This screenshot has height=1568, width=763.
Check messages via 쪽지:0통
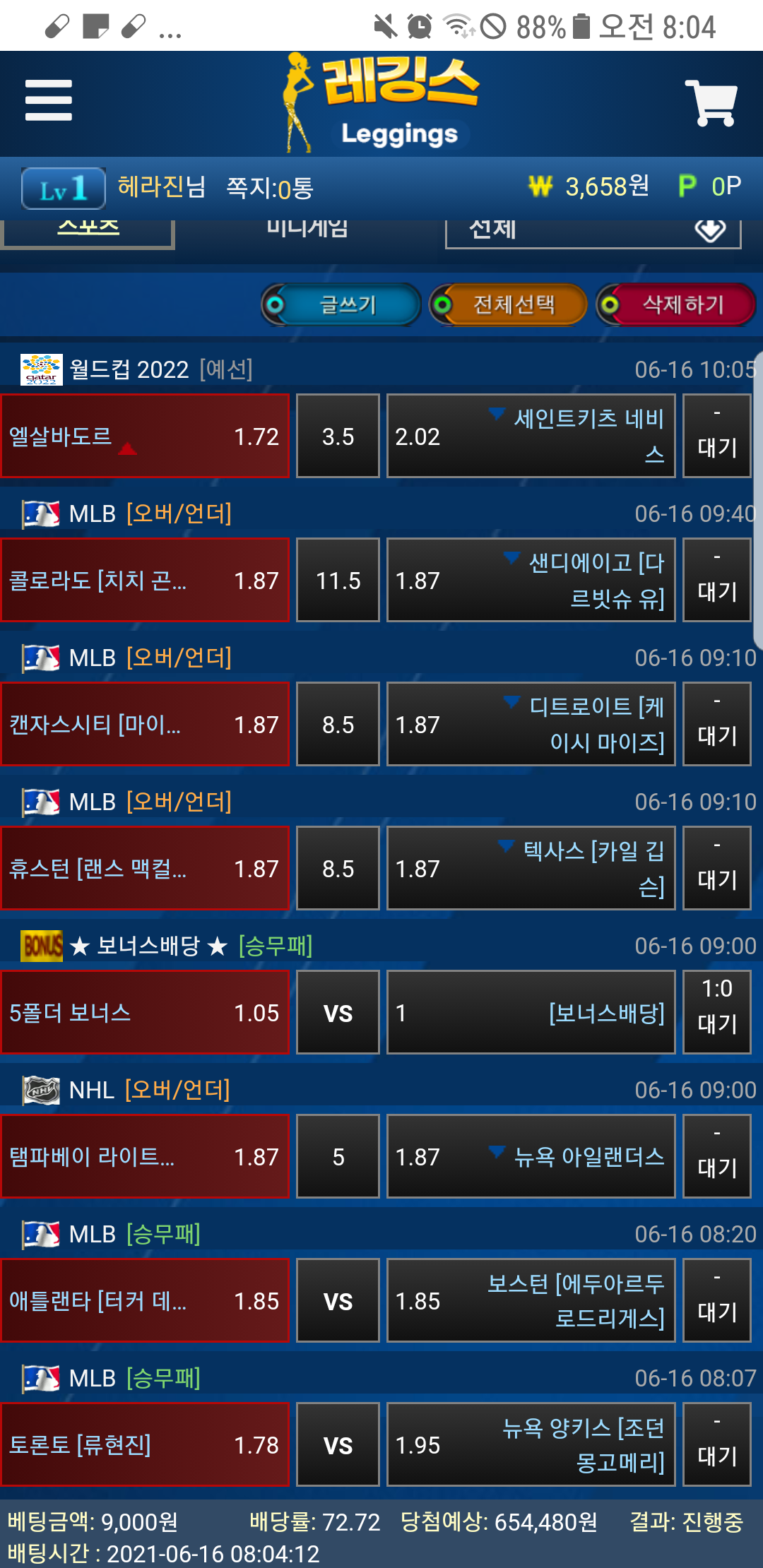(x=269, y=188)
